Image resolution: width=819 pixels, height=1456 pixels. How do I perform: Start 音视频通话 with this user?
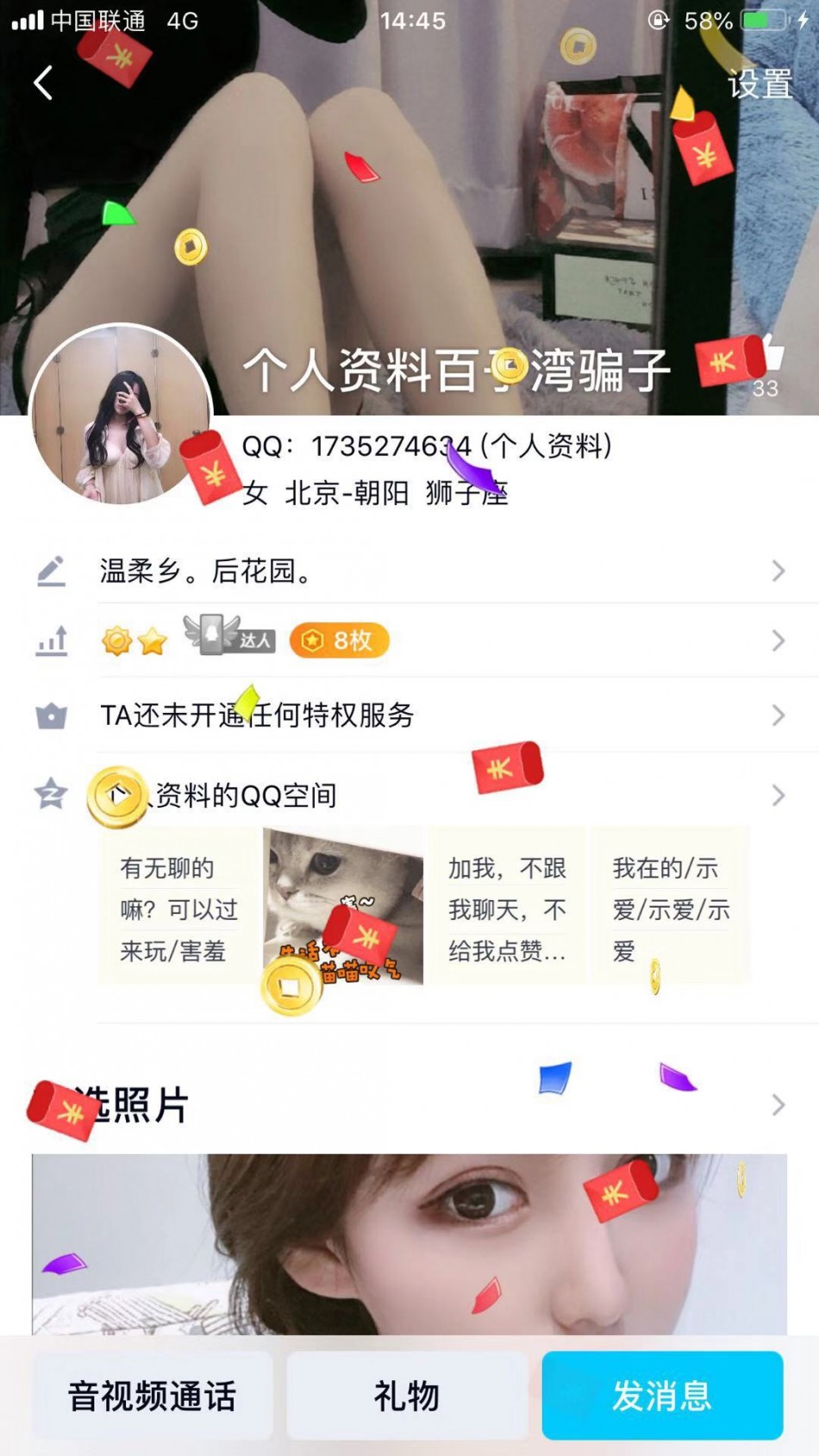click(x=153, y=1396)
